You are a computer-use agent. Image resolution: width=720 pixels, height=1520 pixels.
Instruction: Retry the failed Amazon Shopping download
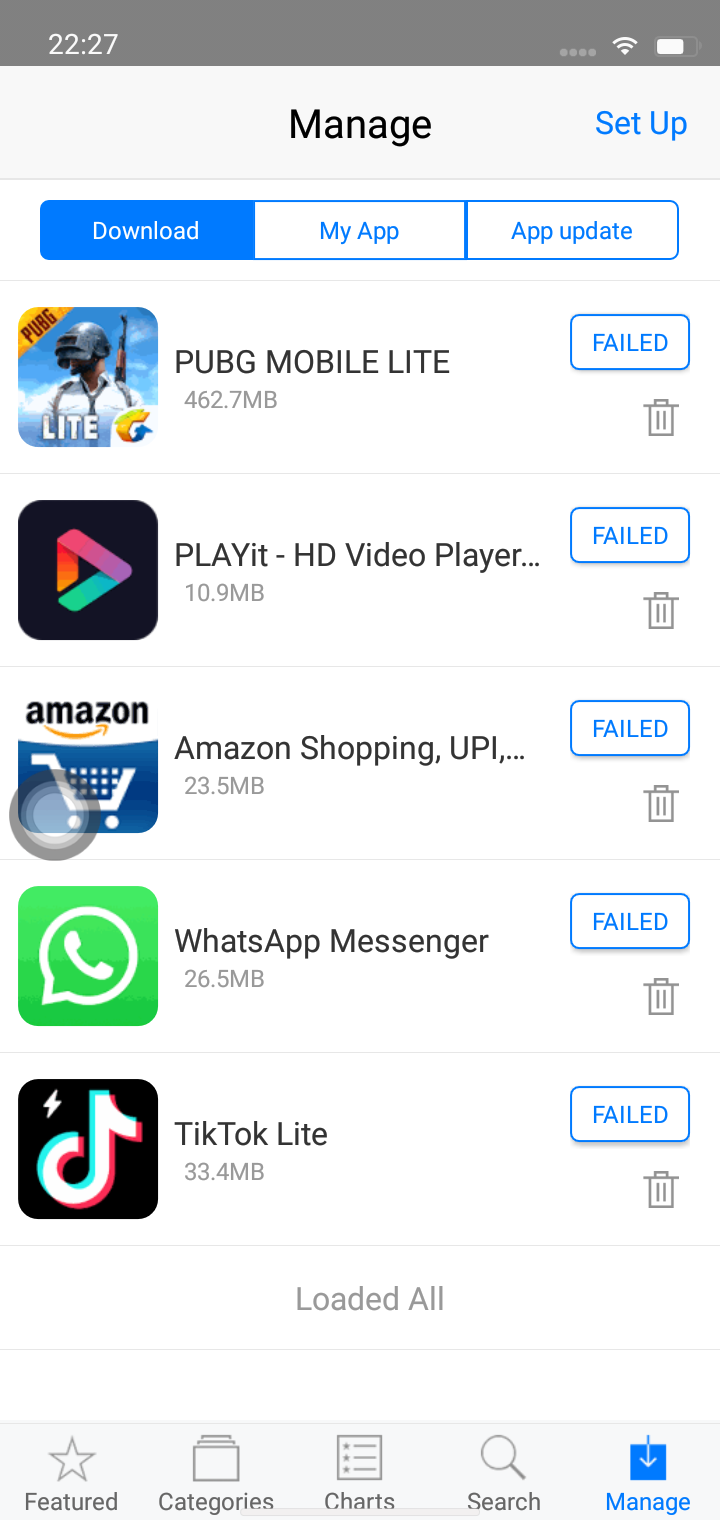(629, 729)
